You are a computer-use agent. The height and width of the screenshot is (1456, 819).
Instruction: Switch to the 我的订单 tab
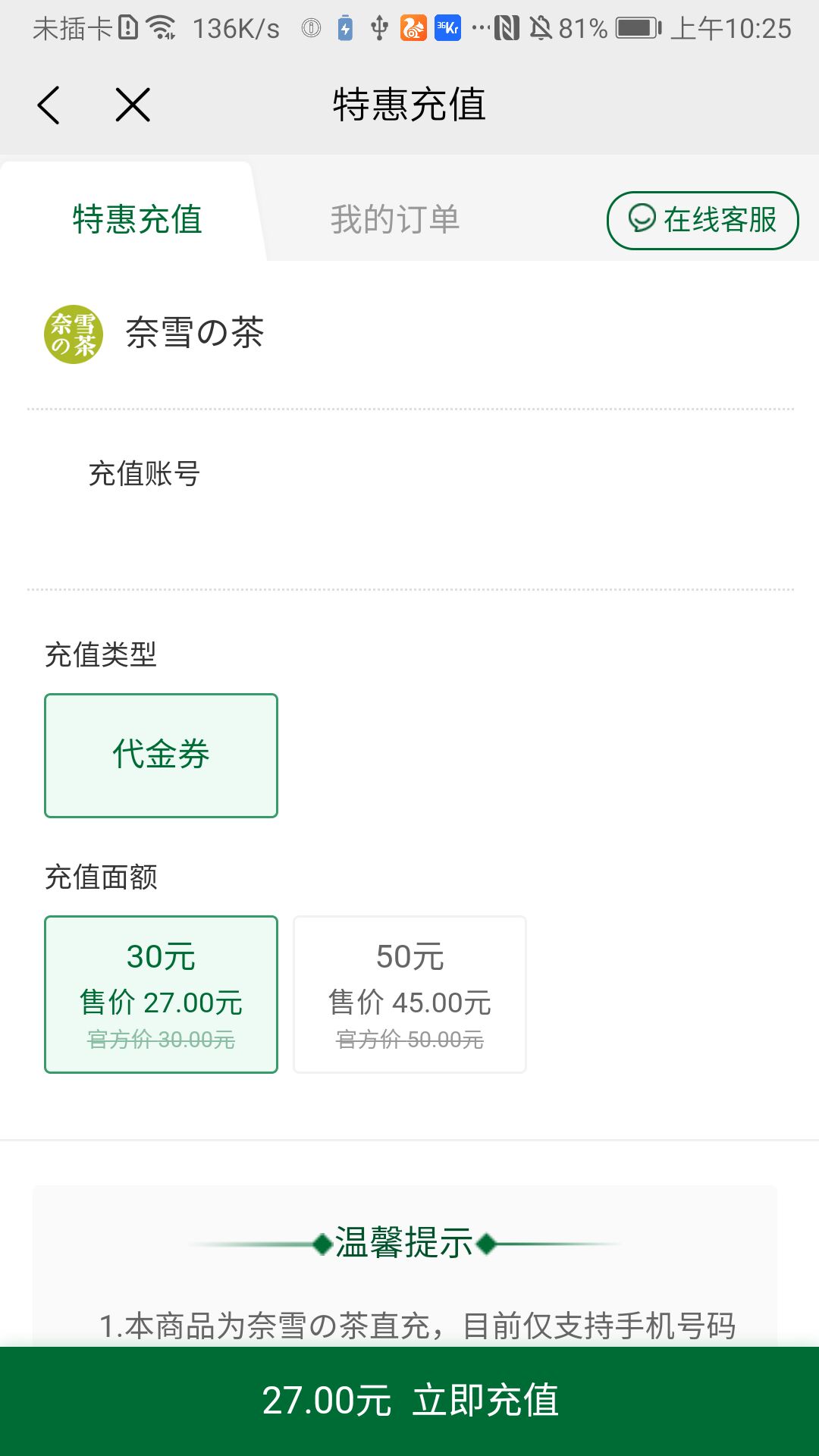coord(395,219)
